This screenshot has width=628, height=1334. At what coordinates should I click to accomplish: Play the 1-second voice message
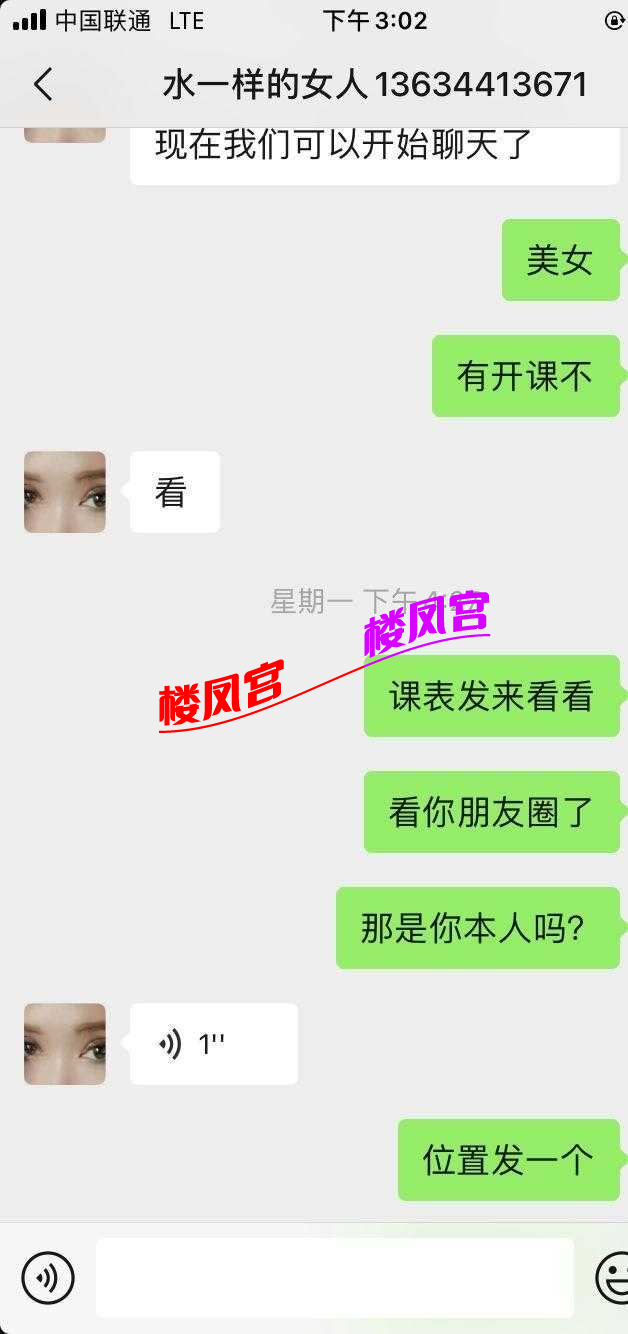click(x=213, y=1044)
